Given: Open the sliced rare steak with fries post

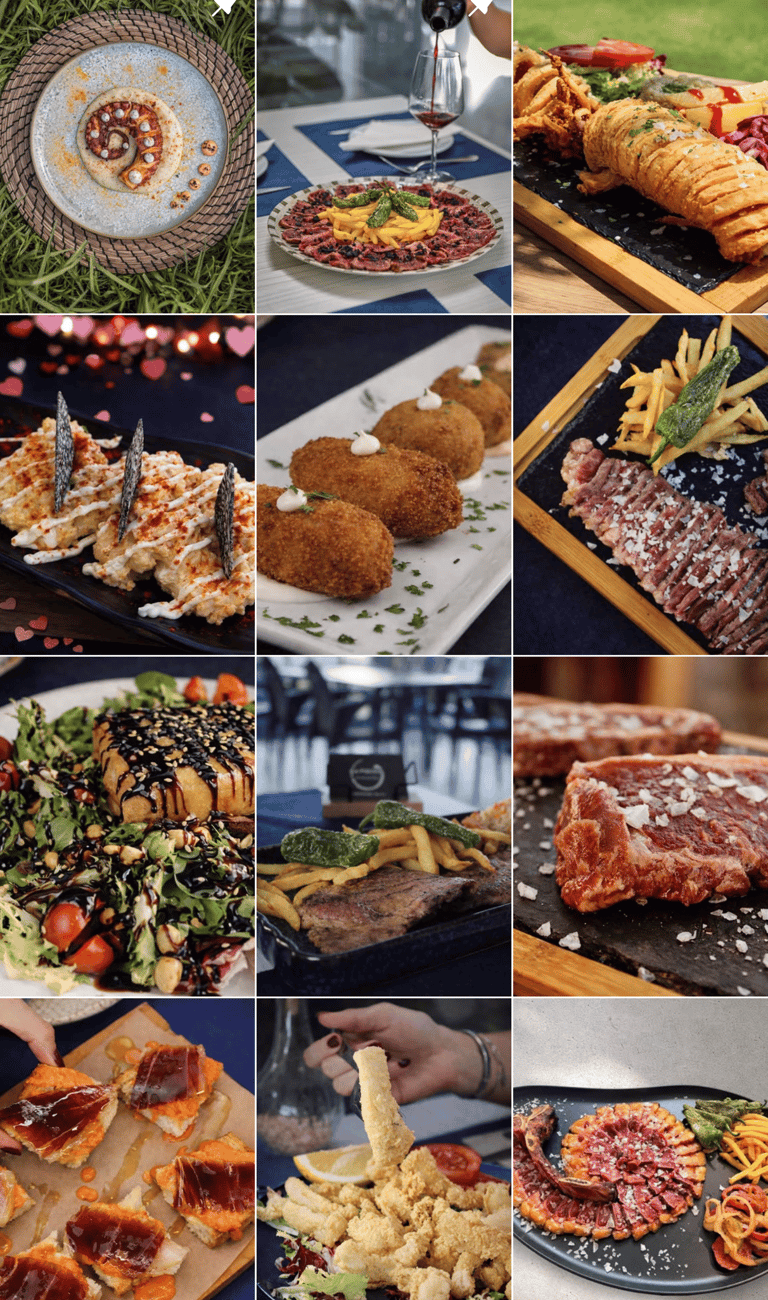Looking at the screenshot, I should pos(641,485).
